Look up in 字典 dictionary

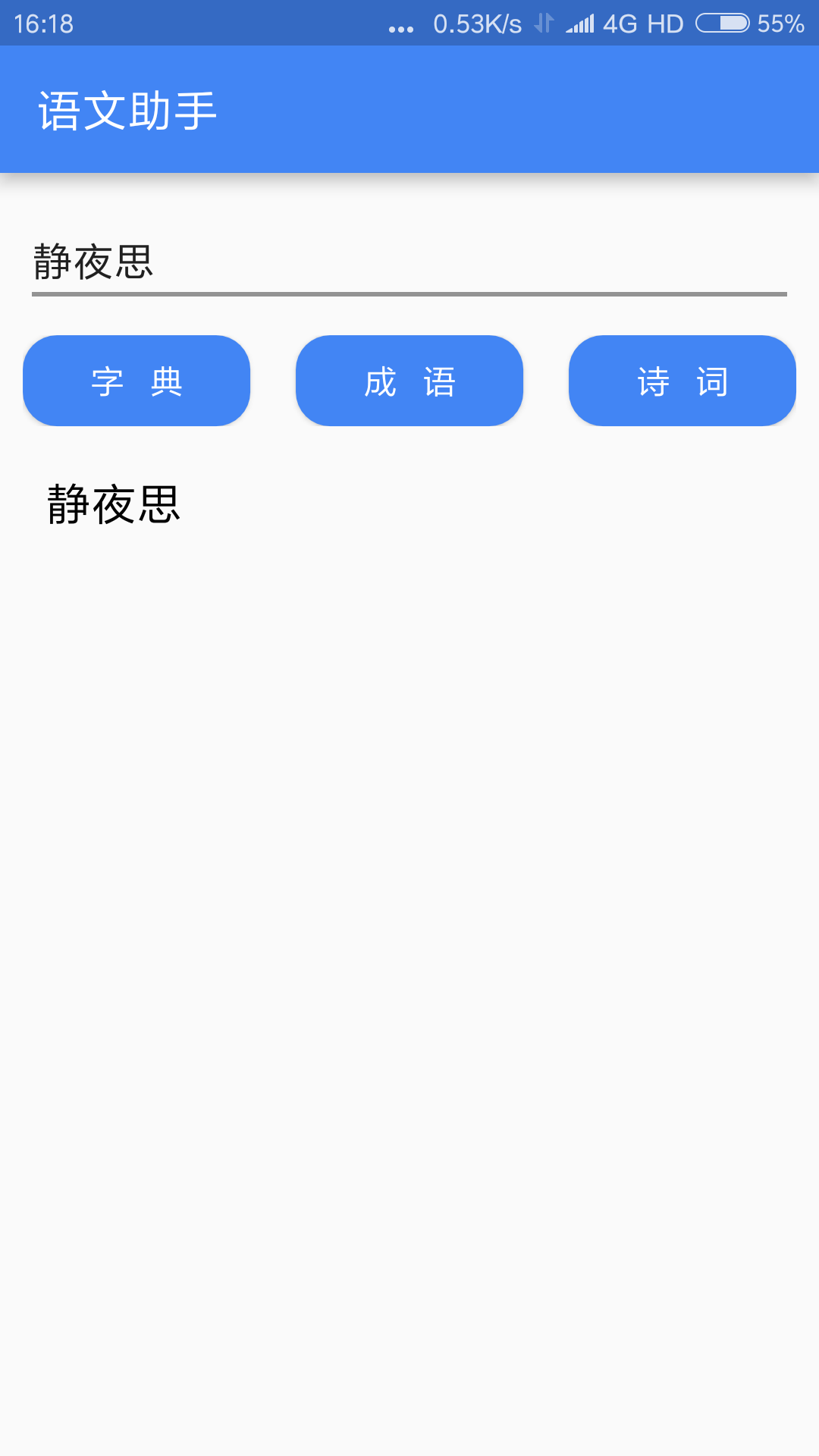pyautogui.click(x=136, y=381)
